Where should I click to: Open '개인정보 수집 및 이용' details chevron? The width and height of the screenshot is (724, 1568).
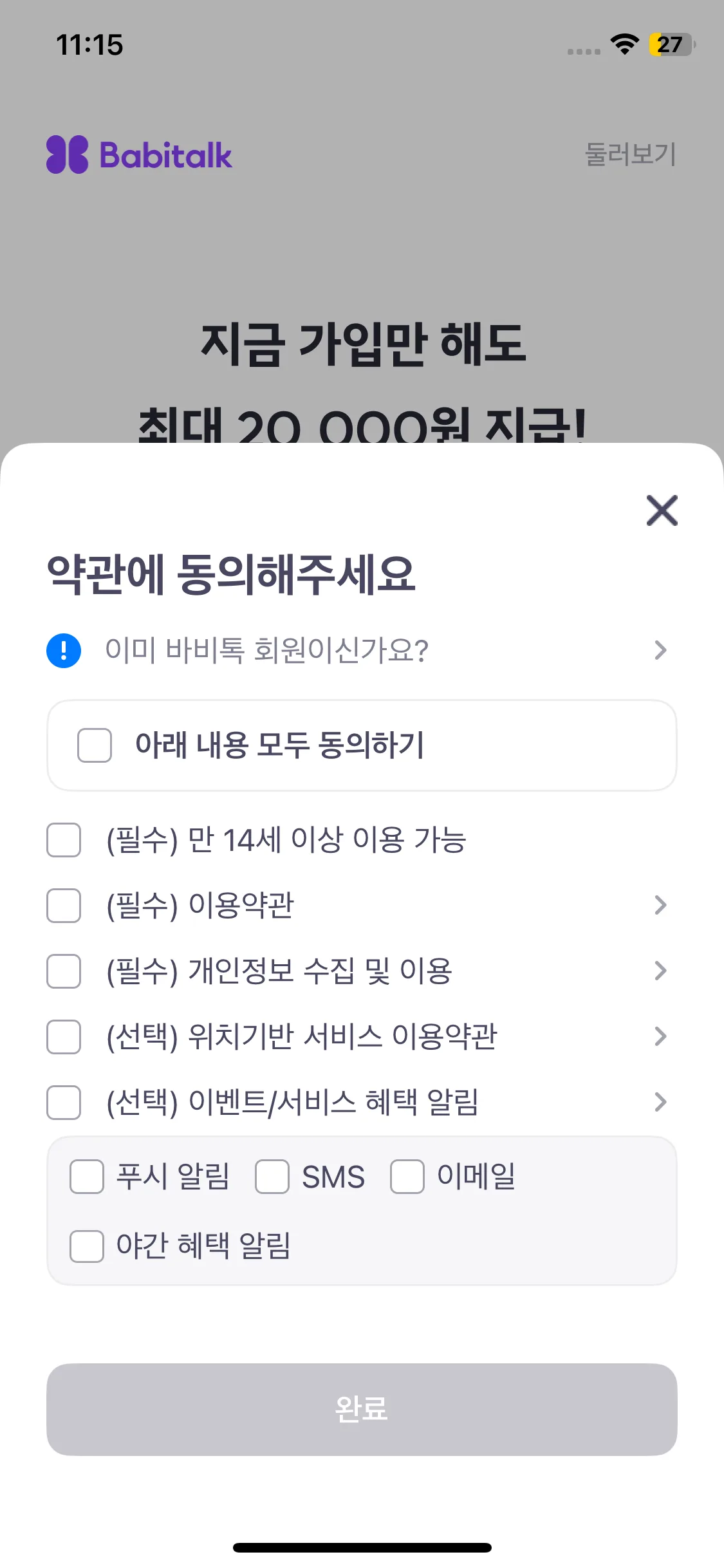tap(660, 971)
